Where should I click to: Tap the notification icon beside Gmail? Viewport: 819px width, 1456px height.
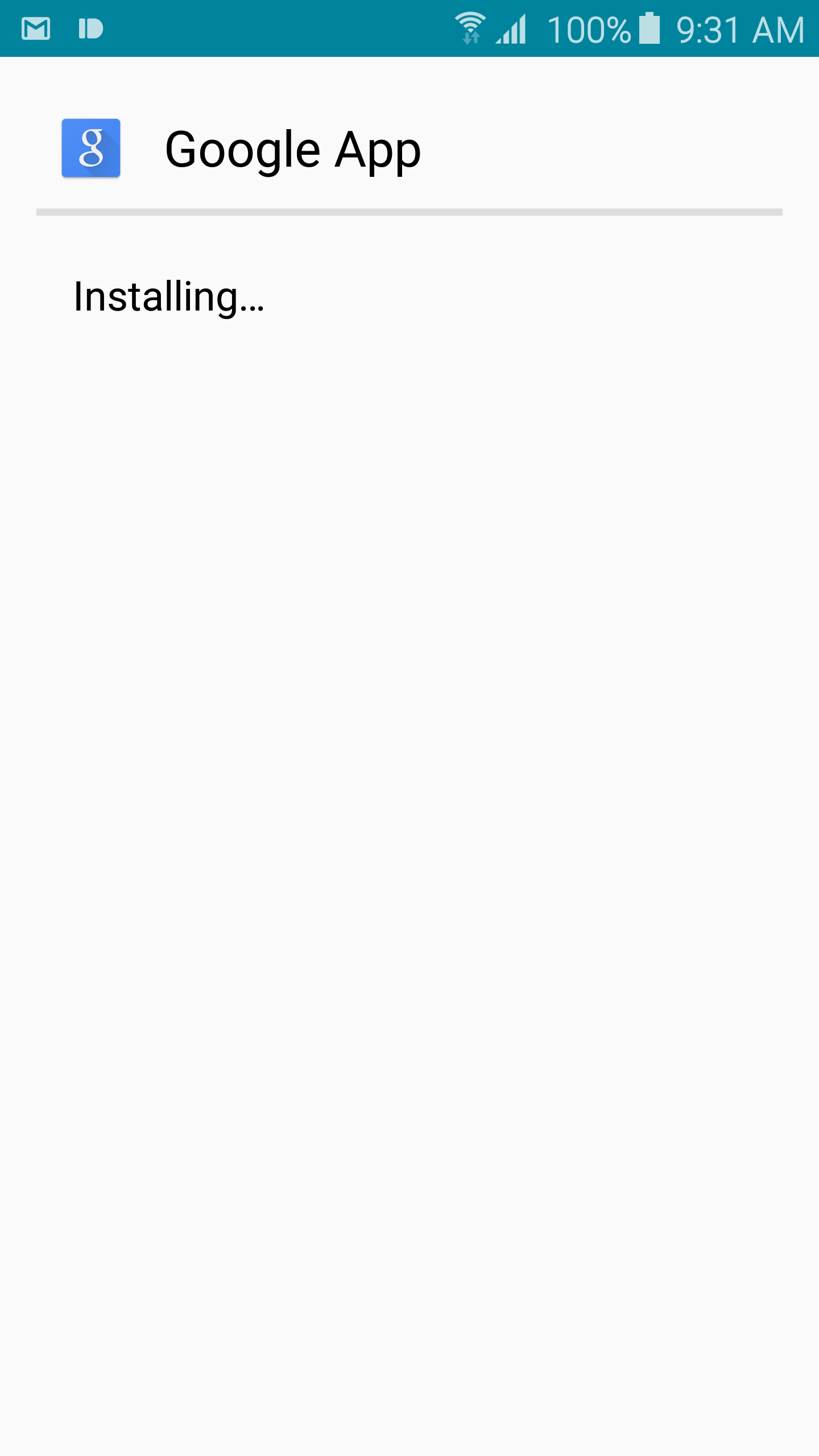[x=91, y=28]
